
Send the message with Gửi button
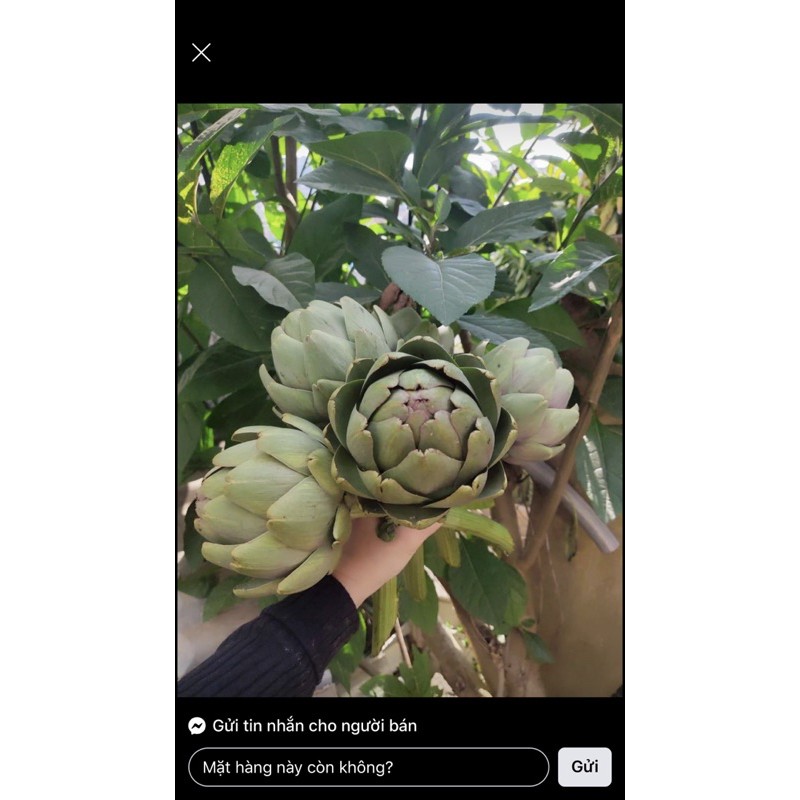[x=585, y=767]
